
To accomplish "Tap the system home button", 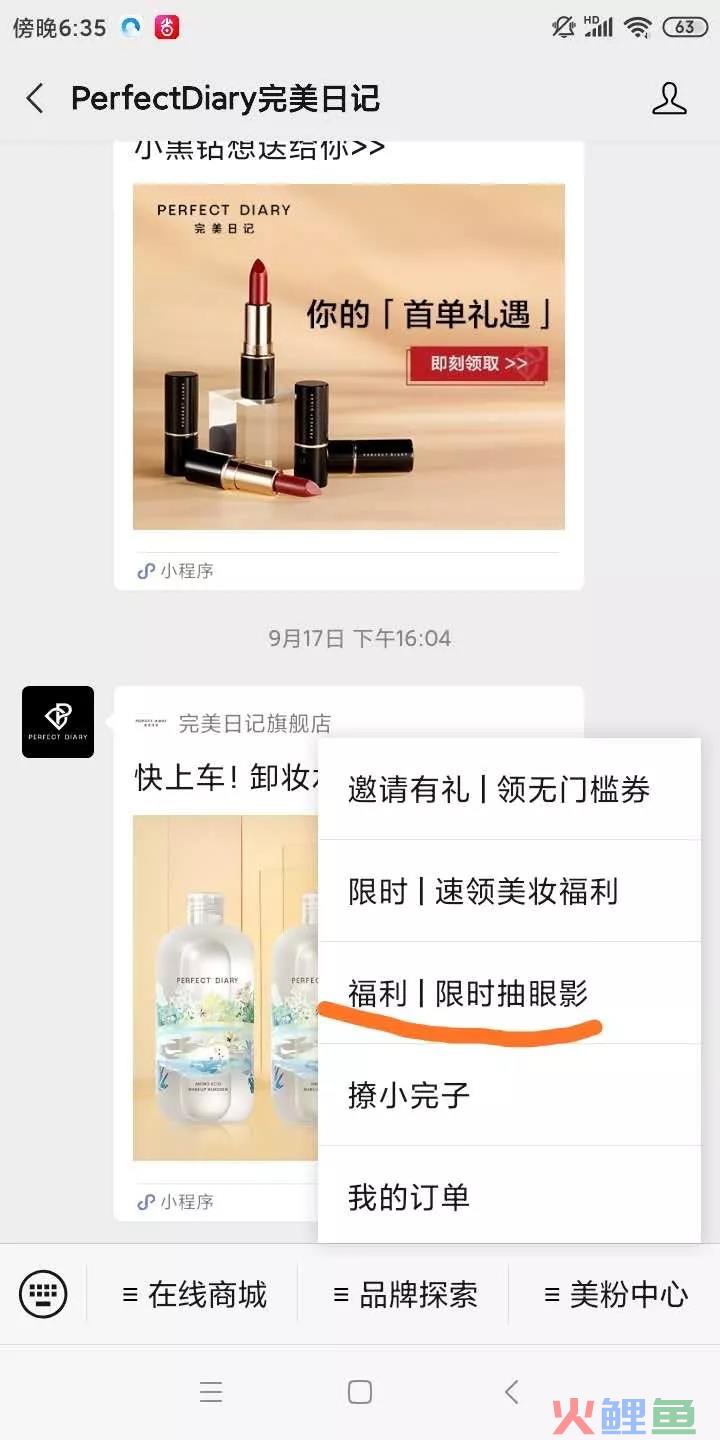I will pyautogui.click(x=360, y=1392).
